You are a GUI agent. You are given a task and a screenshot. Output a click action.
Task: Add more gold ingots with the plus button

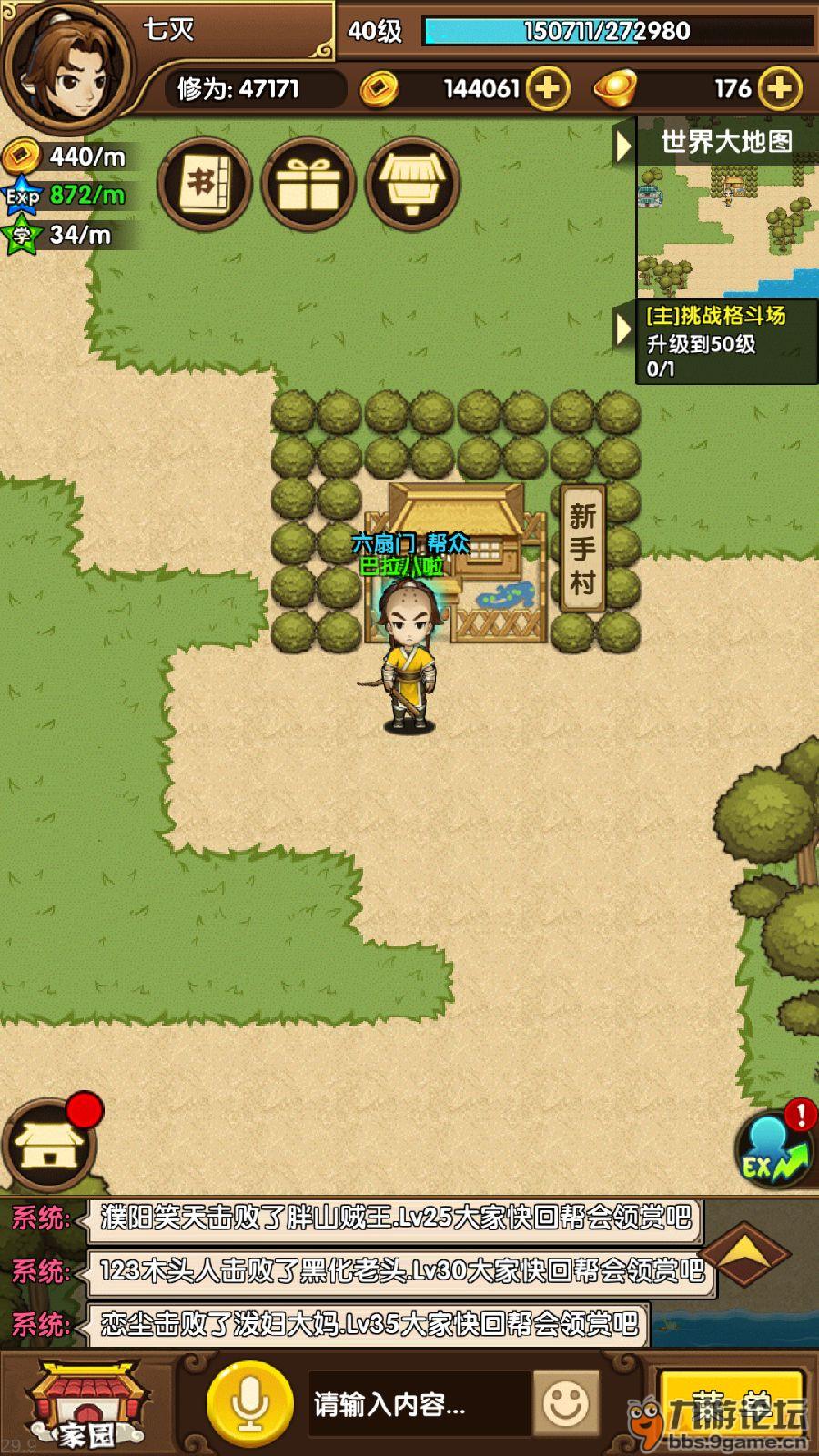point(780,88)
